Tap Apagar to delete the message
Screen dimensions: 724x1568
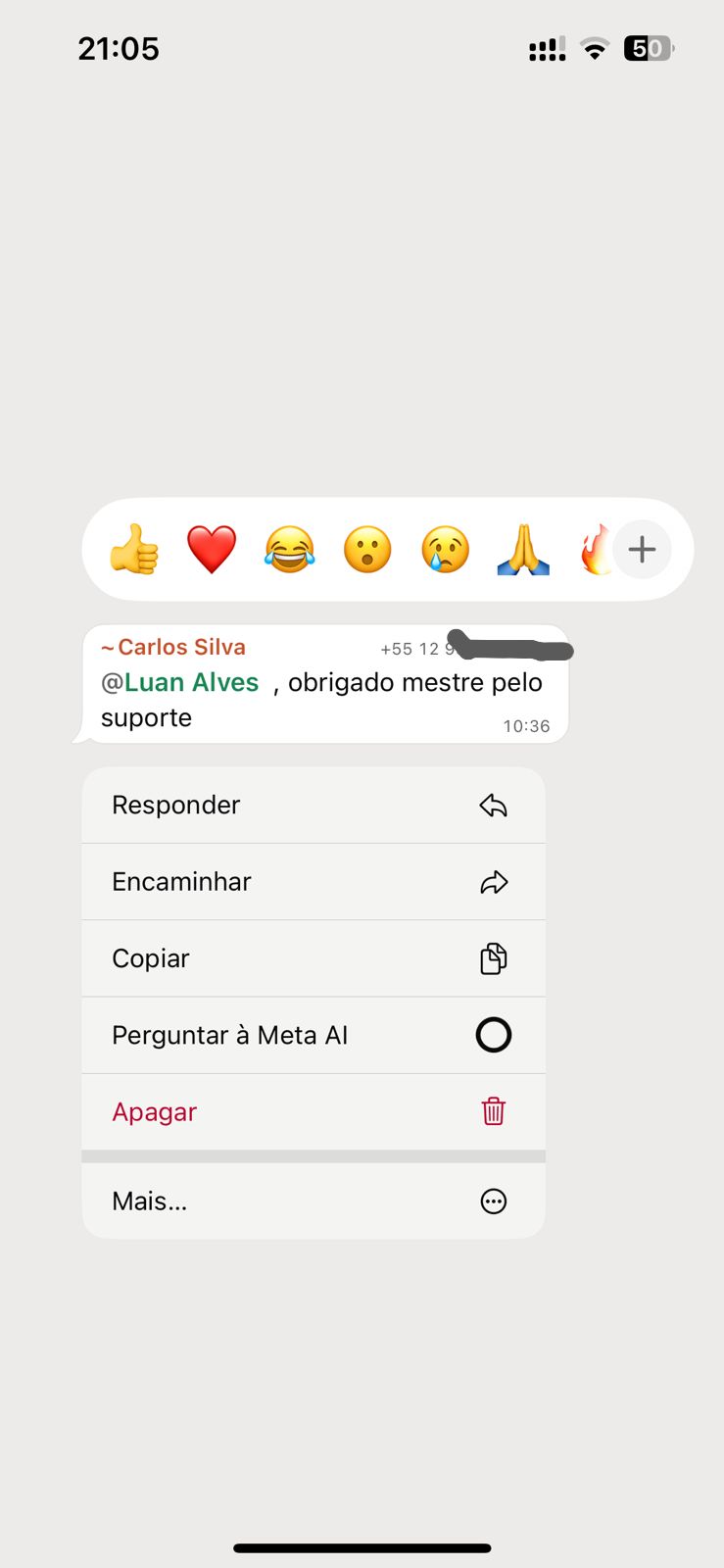314,1112
